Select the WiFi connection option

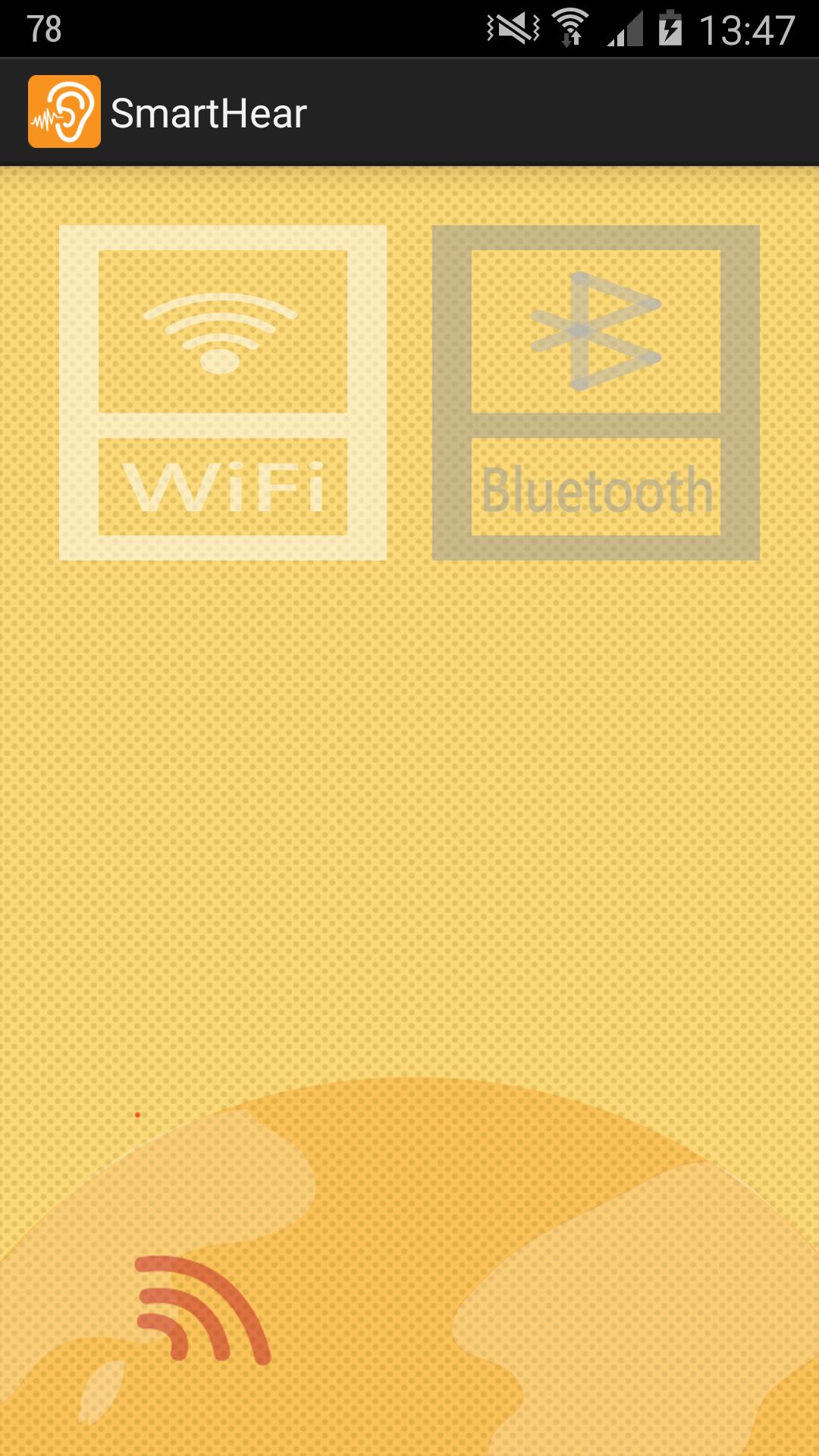[223, 392]
